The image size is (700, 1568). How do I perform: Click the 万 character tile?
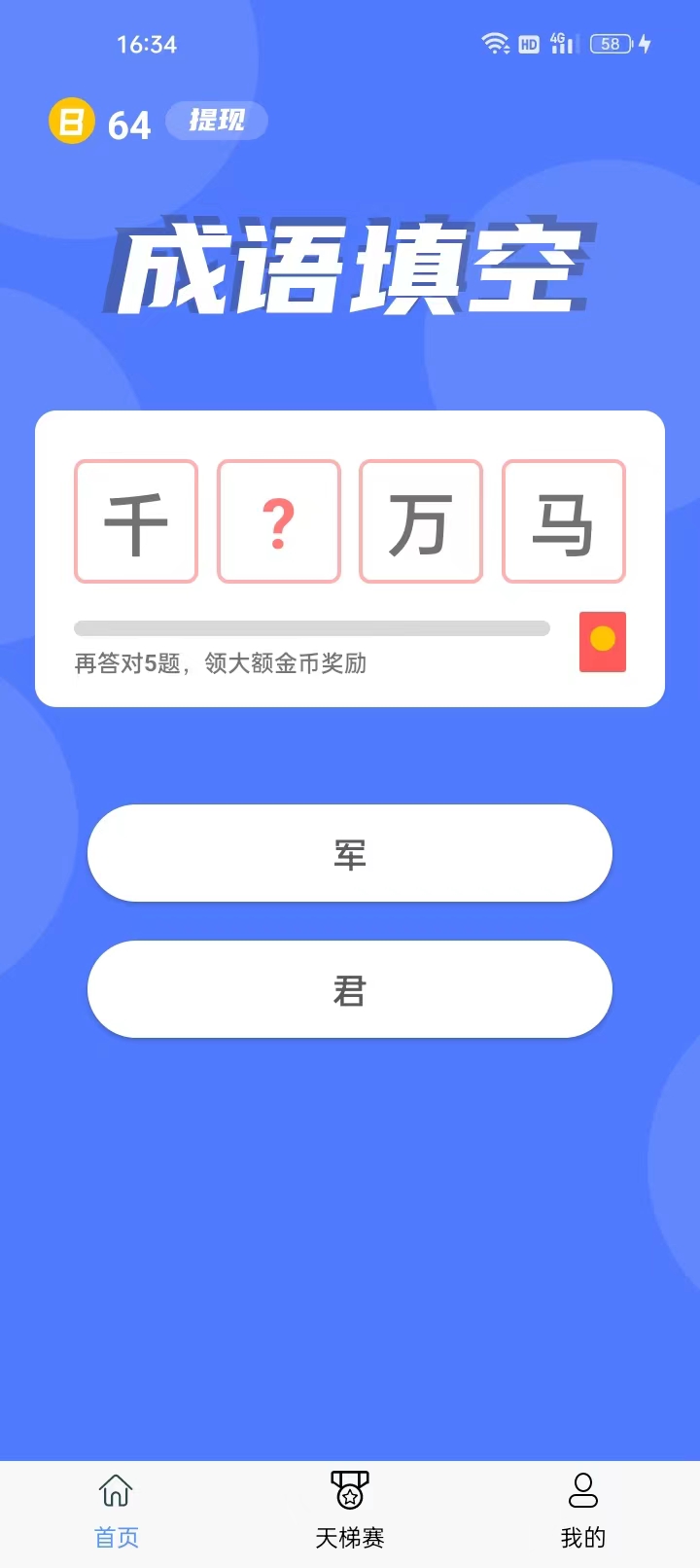(421, 521)
